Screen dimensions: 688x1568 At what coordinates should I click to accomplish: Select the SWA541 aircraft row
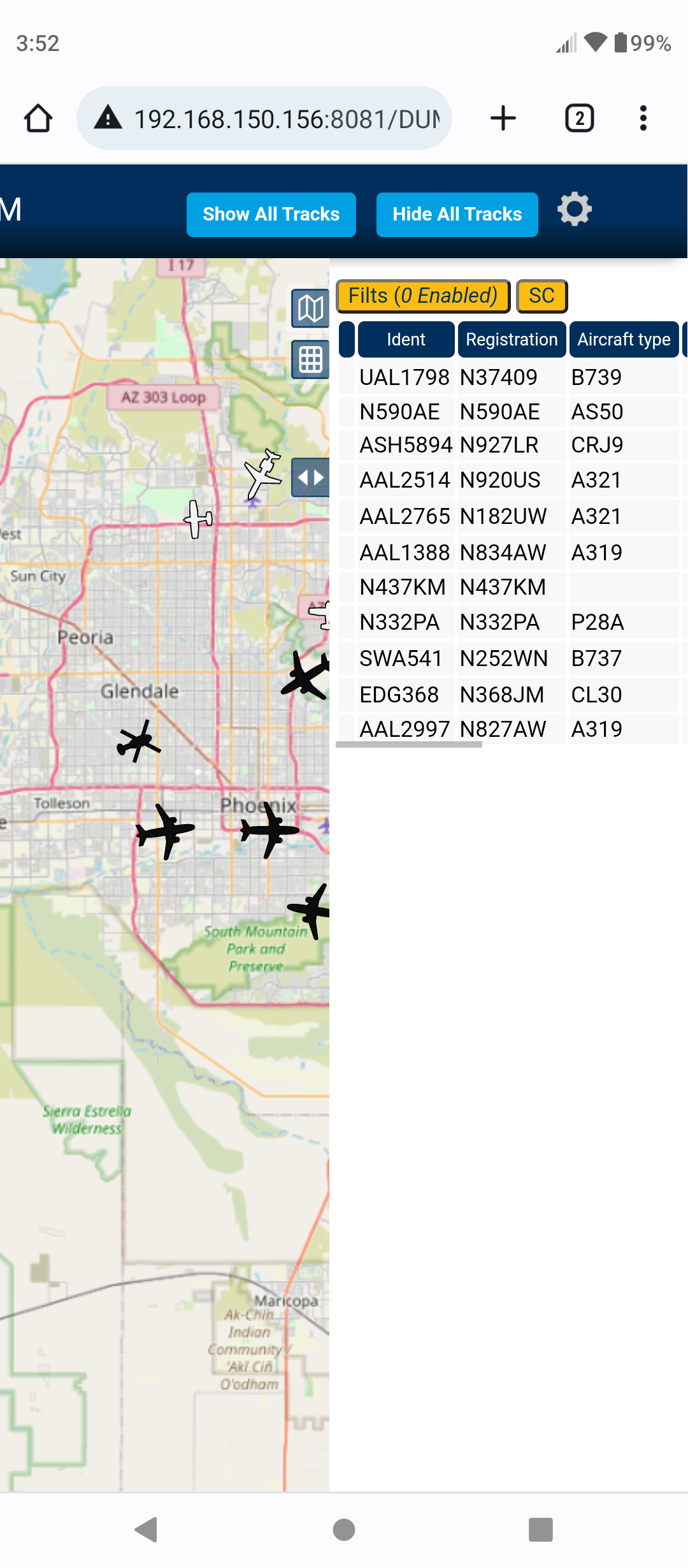pos(508,658)
